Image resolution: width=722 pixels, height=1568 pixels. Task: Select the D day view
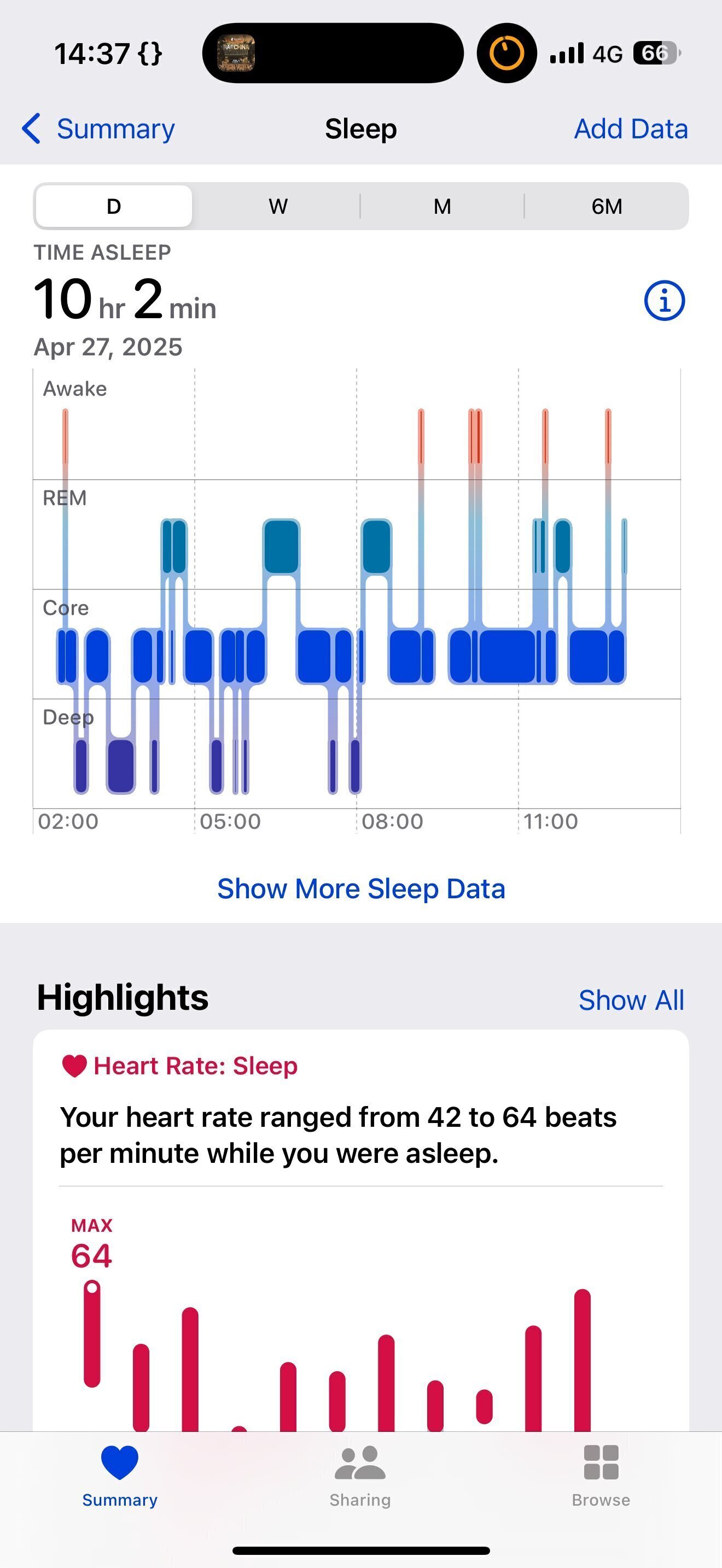[114, 206]
